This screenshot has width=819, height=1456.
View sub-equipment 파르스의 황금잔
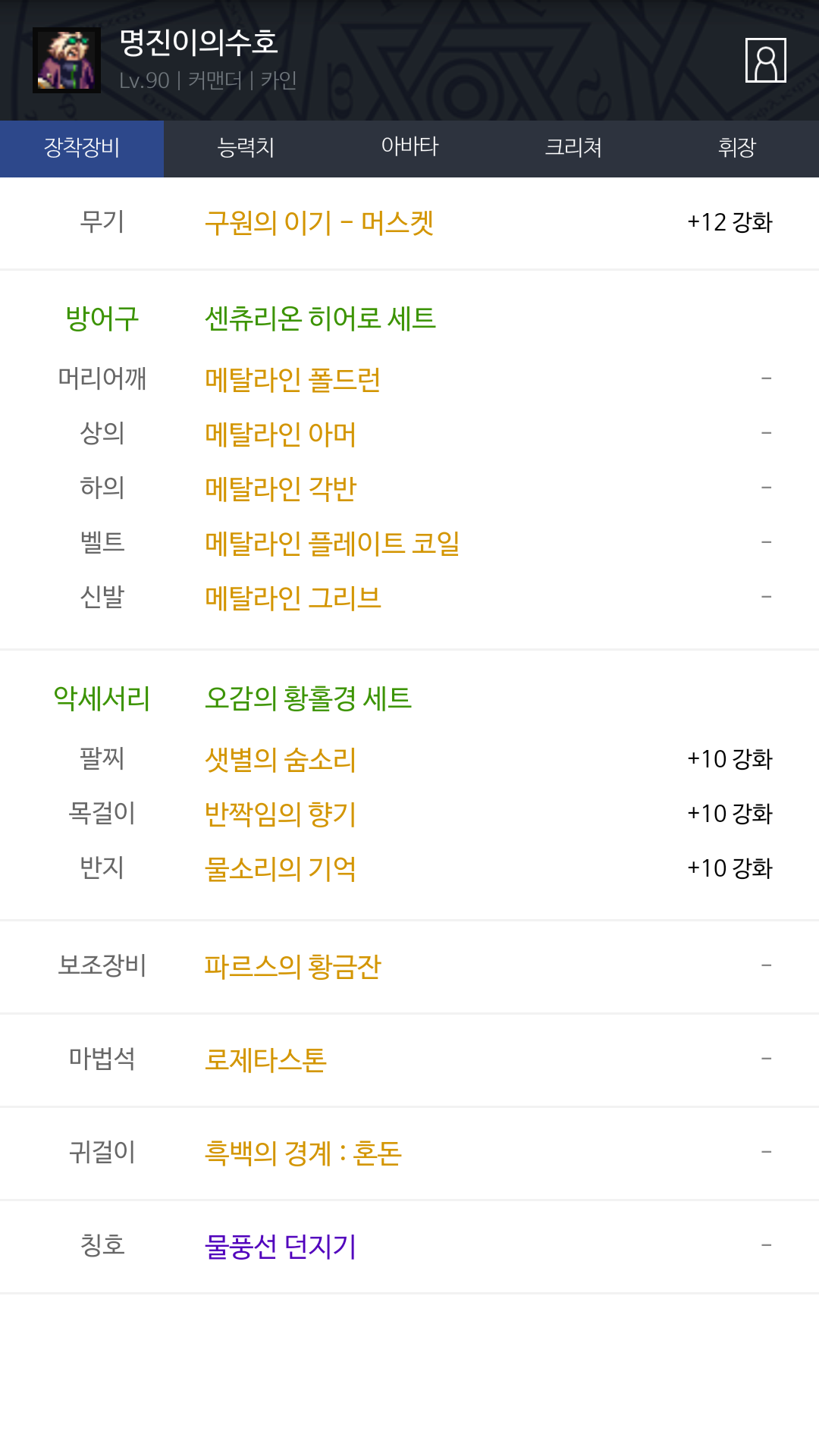293,966
